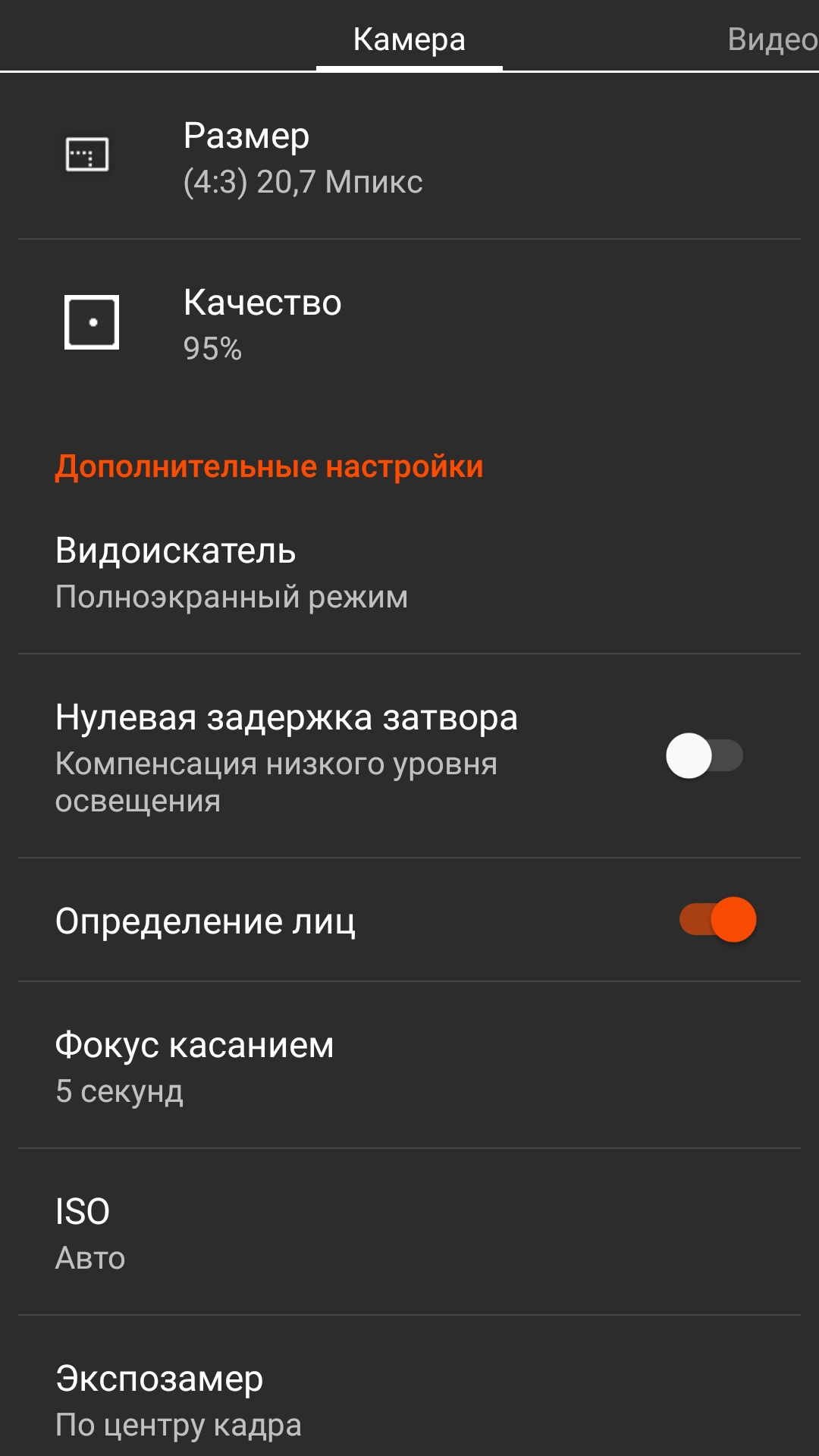Open Видоискатель display mode setting
The image size is (819, 1456).
click(x=409, y=573)
